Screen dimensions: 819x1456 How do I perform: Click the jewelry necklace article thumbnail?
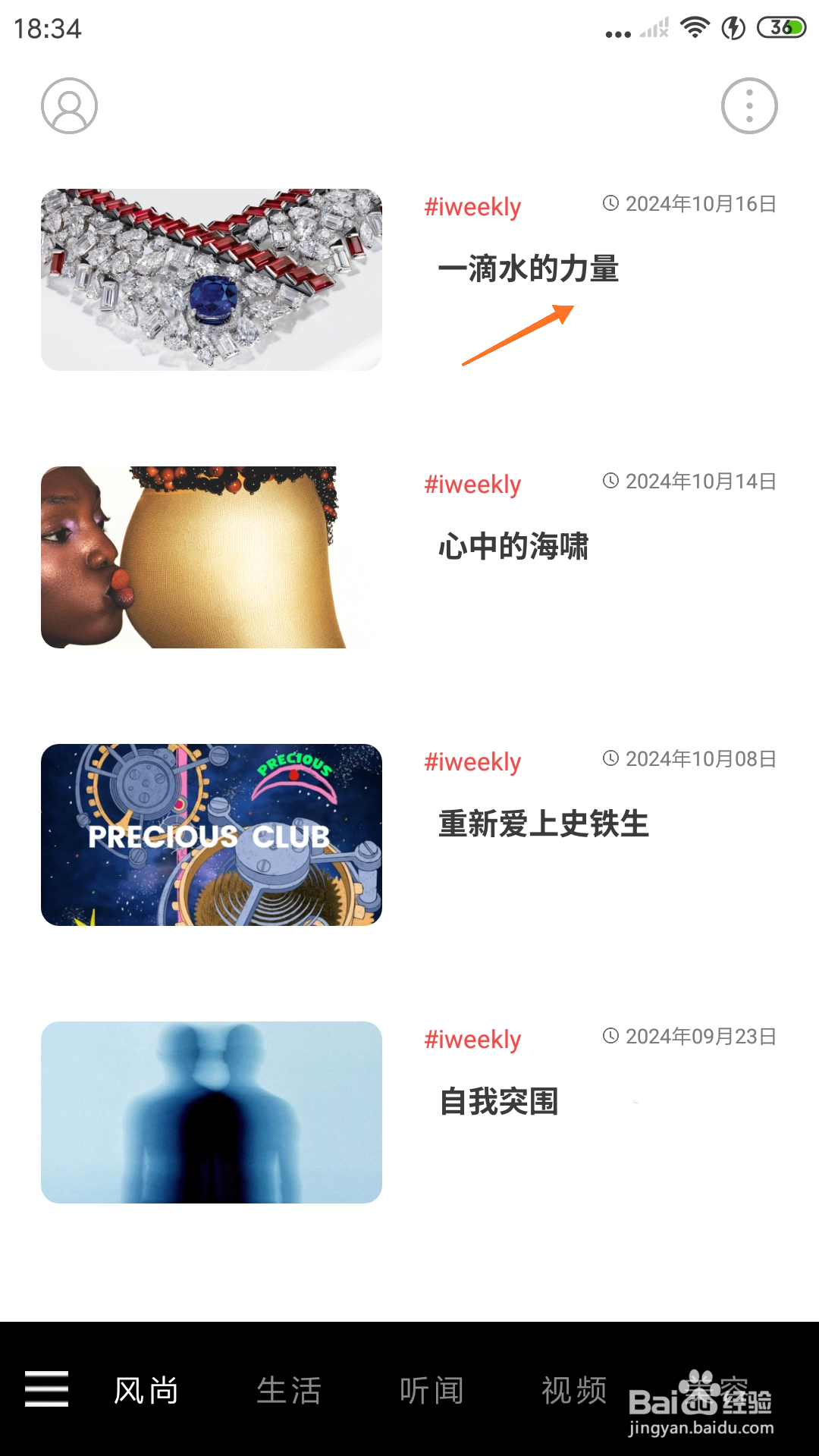[212, 278]
